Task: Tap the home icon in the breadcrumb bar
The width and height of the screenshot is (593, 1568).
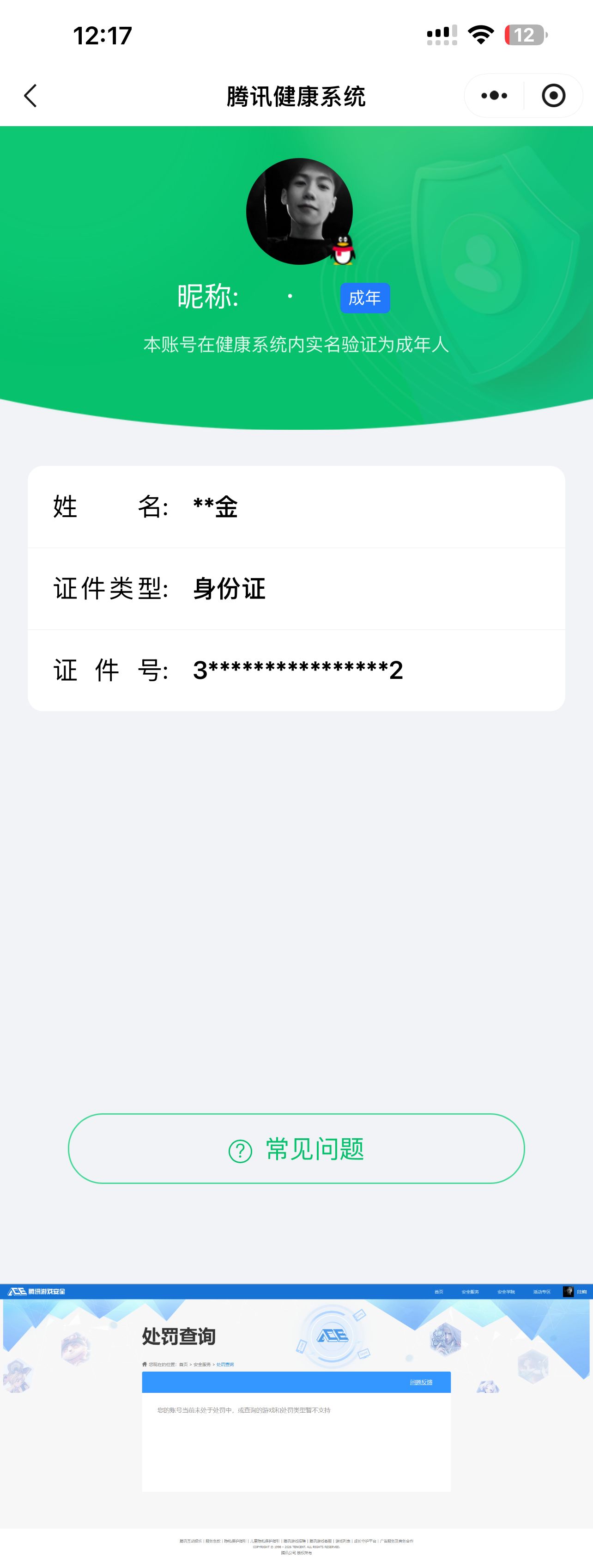Action: pos(144,1364)
